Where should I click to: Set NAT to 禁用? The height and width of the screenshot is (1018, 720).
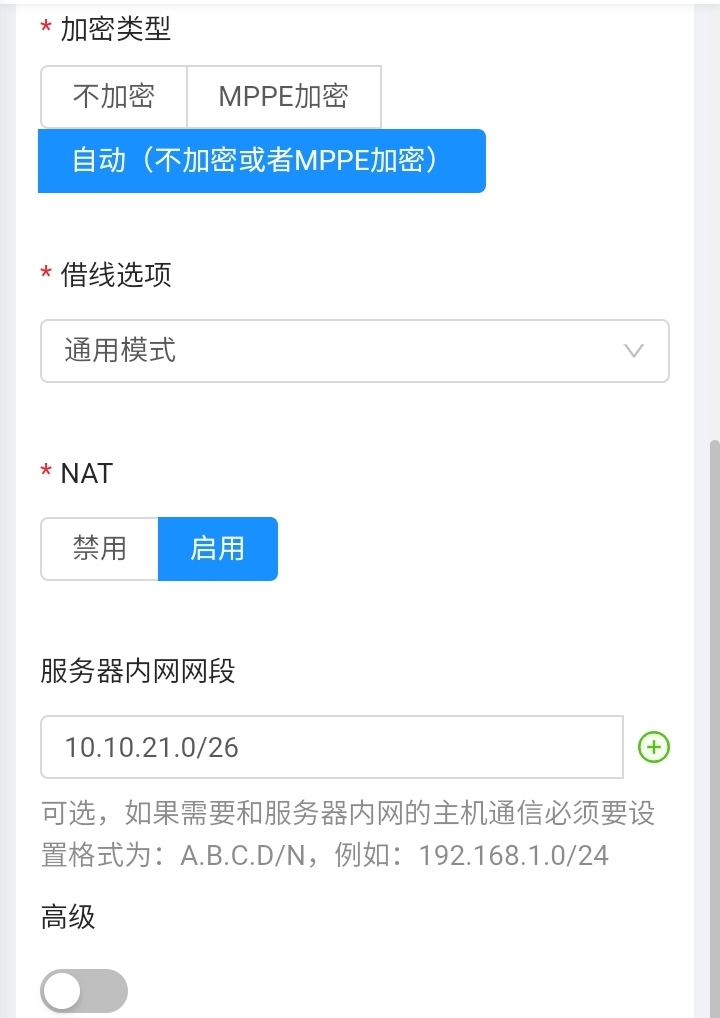[99, 549]
